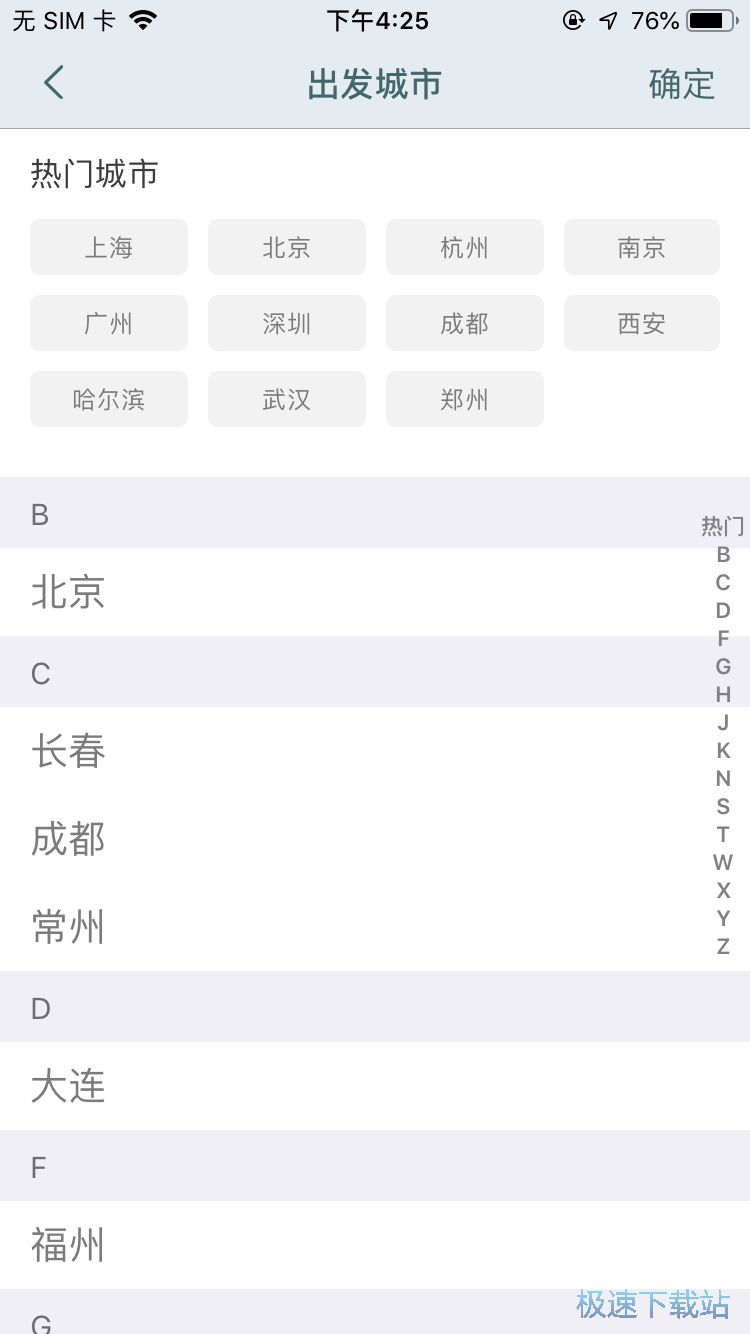This screenshot has width=750, height=1334.
Task: Select 北京 from hot cities
Action: point(286,247)
